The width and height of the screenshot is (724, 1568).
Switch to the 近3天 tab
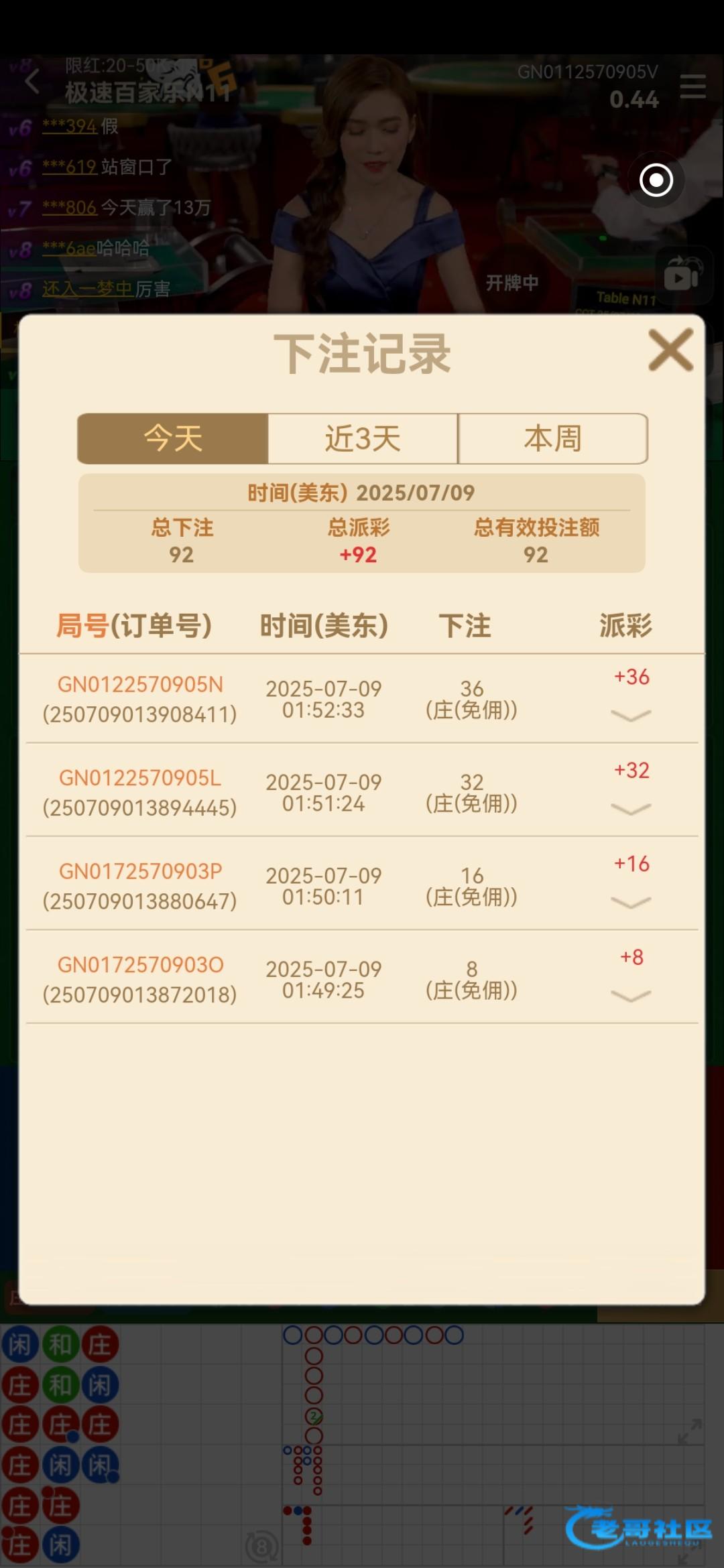pyautogui.click(x=363, y=439)
